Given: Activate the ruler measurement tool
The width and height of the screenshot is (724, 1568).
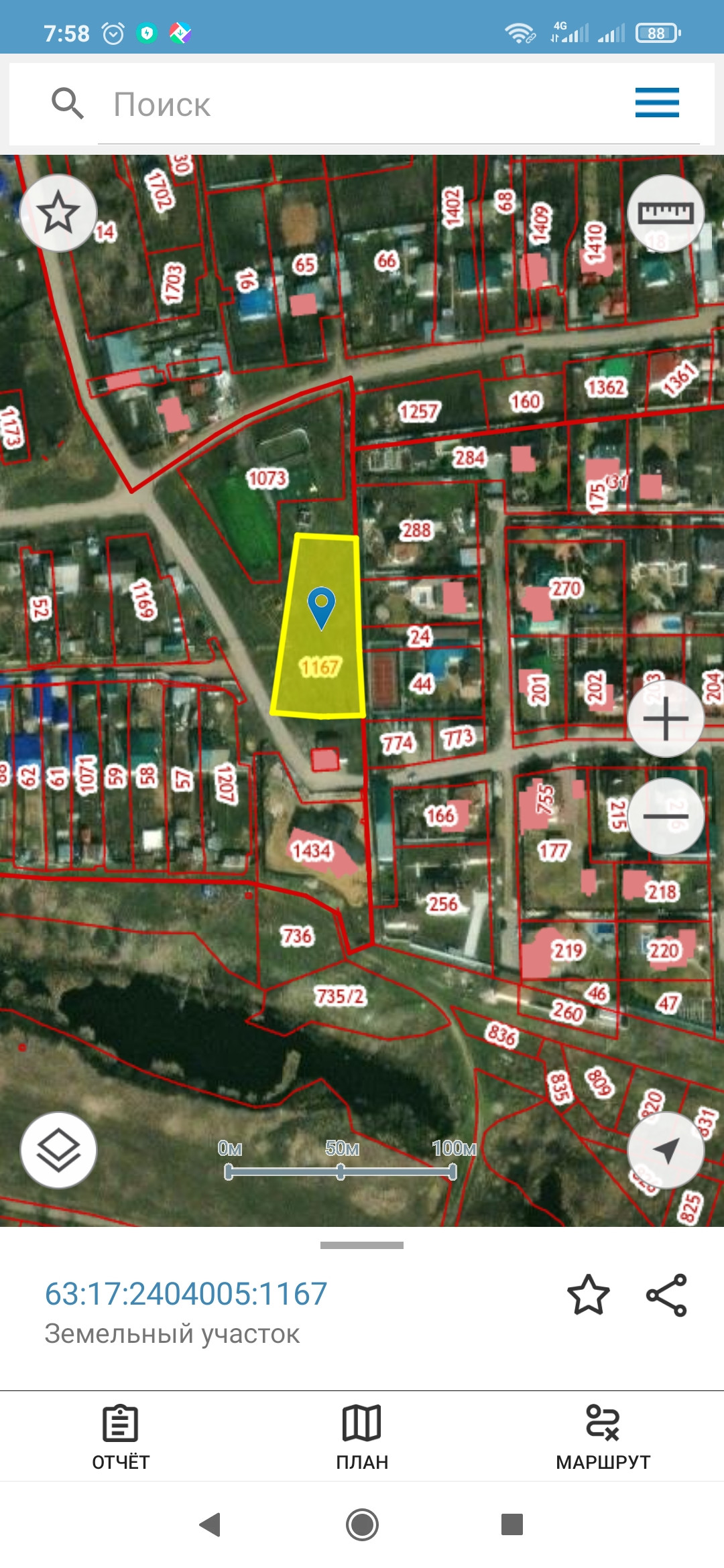Looking at the screenshot, I should pyautogui.click(x=665, y=213).
